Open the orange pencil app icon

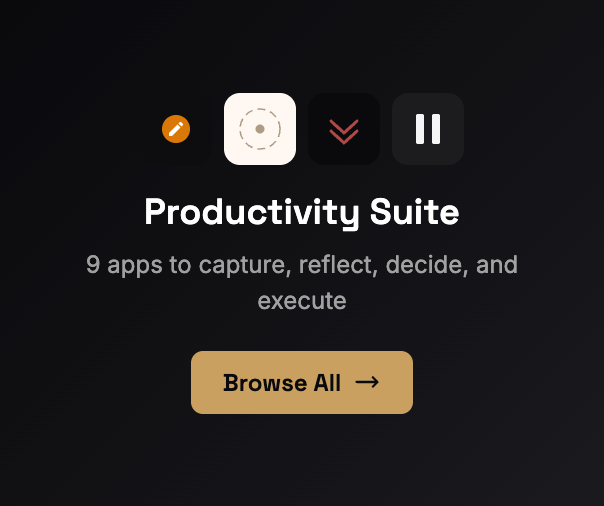click(176, 129)
